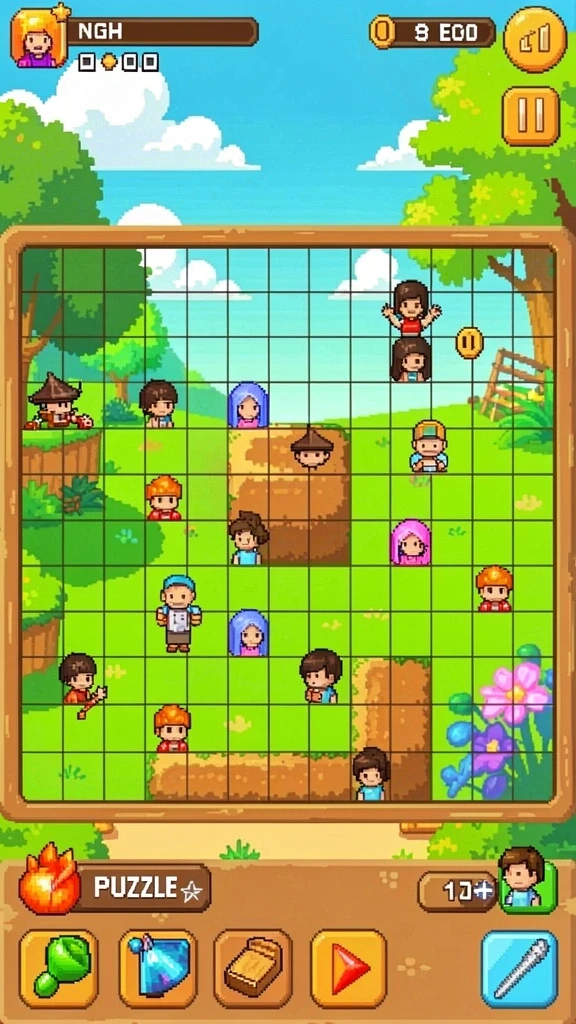Collect the gold coin on the board
The height and width of the screenshot is (1024, 576).
click(469, 343)
